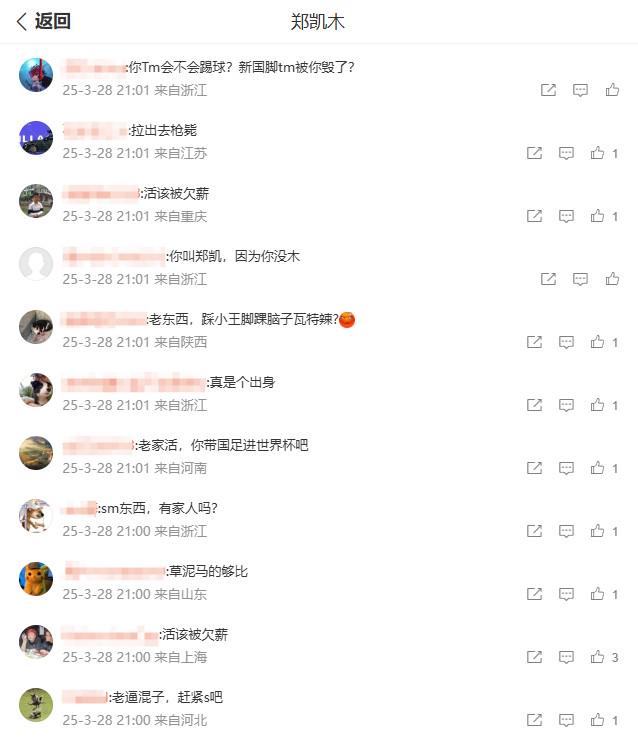The width and height of the screenshot is (638, 739).
Task: Open the avatar beside "你Tm会不会踢球" comment
Action: 36,75
